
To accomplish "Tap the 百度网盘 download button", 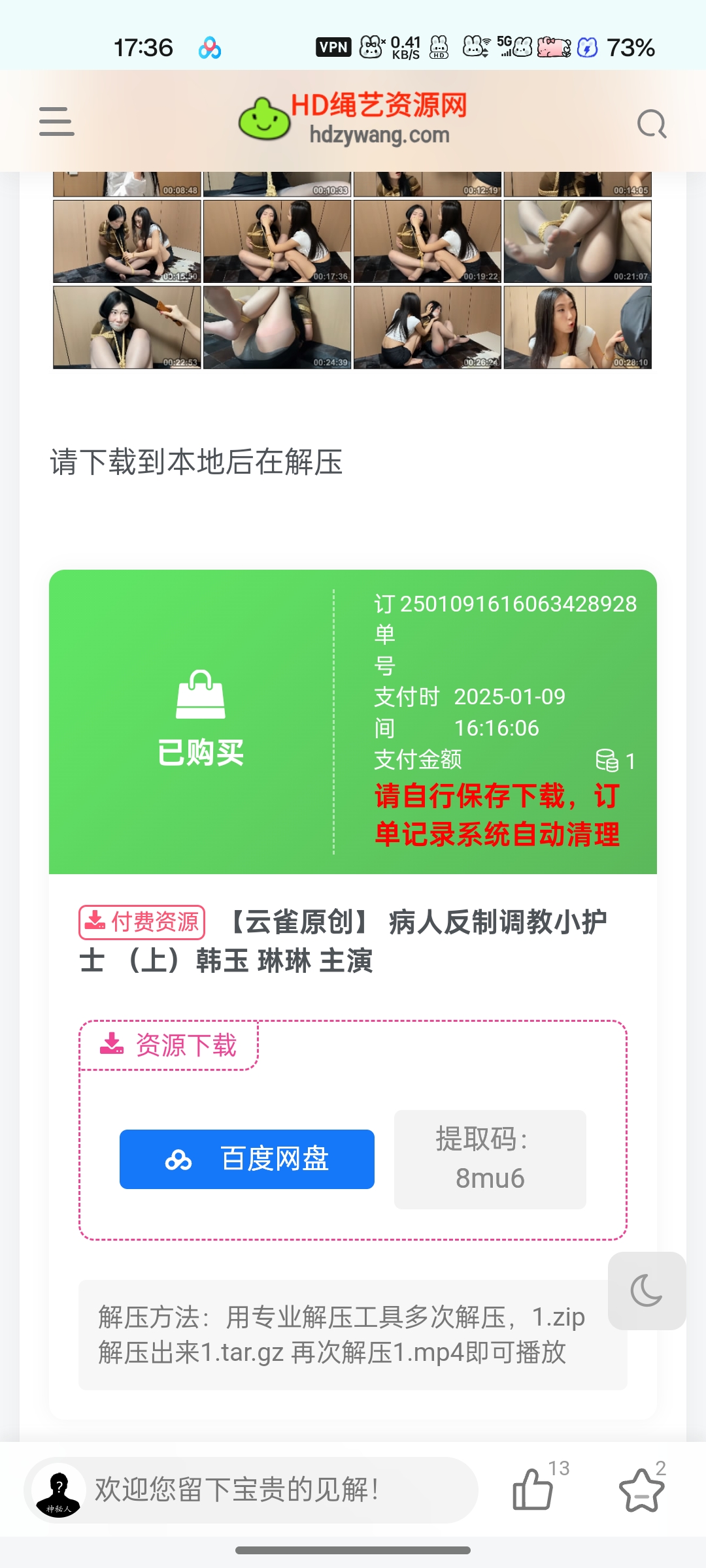I will 247,1159.
